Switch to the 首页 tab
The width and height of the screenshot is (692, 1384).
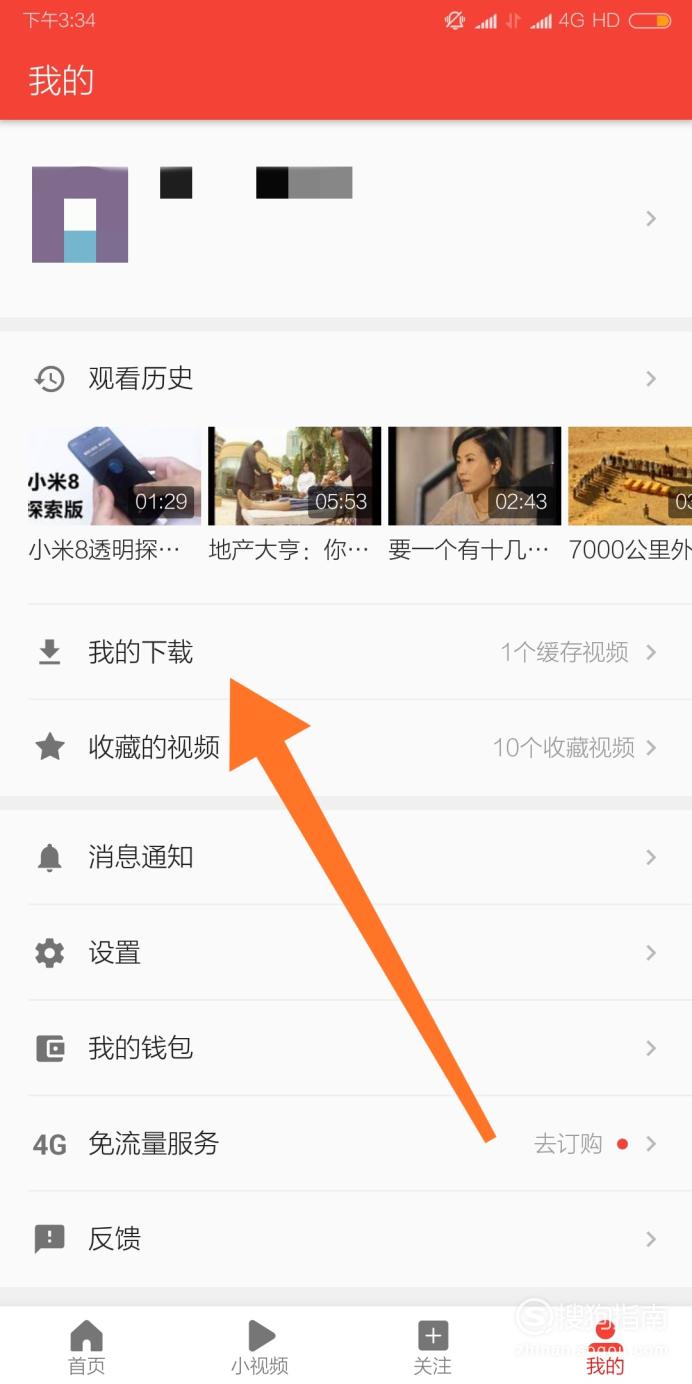click(x=86, y=1346)
